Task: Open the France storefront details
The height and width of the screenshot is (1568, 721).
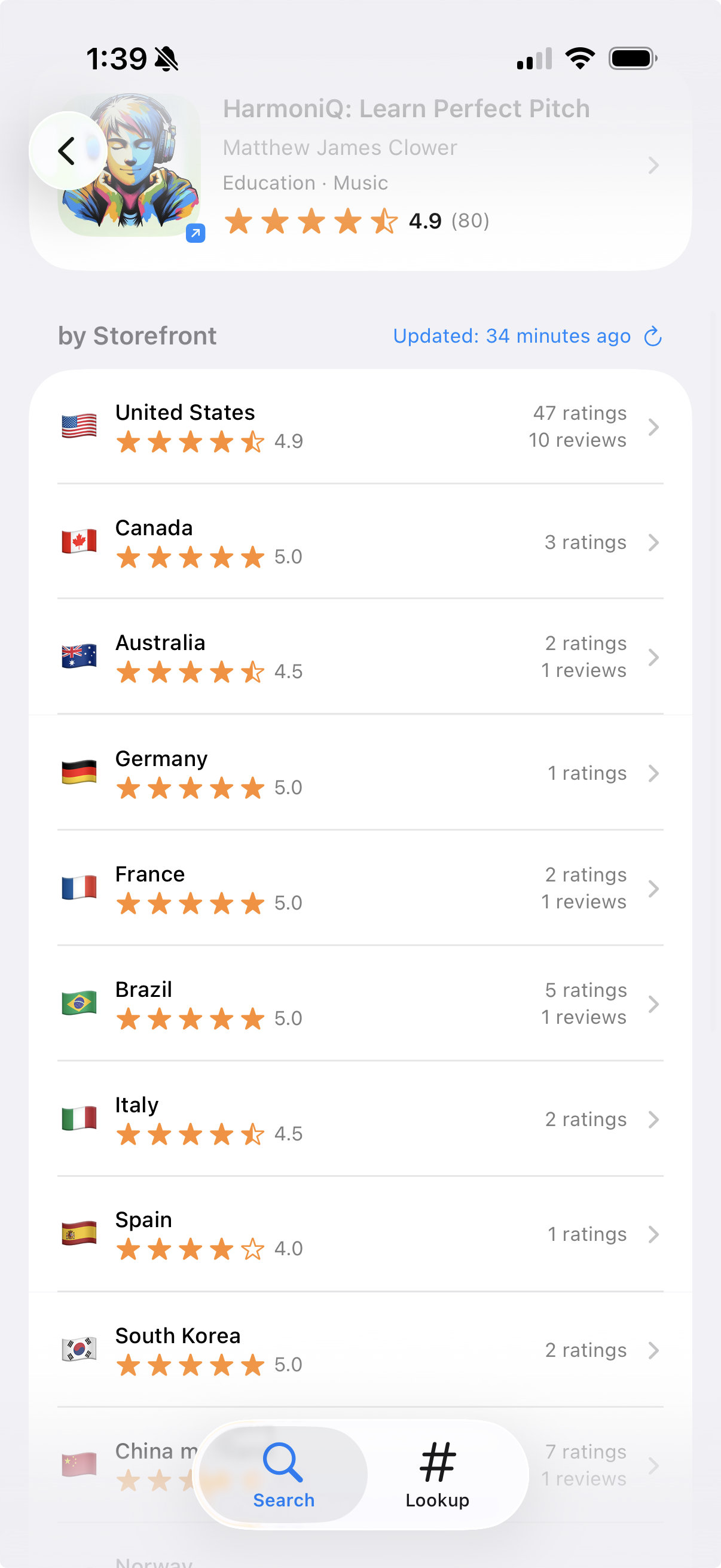Action: (x=654, y=888)
